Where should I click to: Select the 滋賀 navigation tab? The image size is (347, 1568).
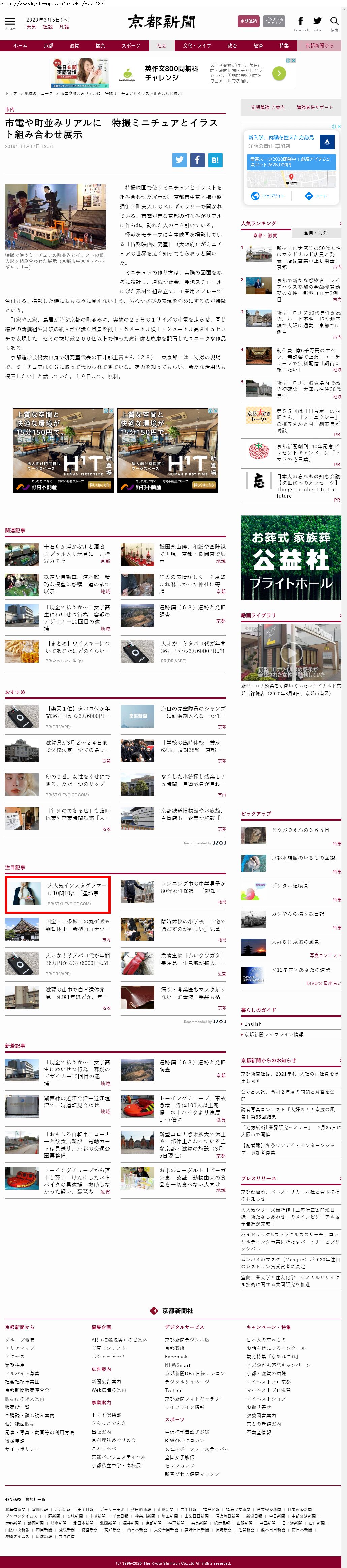tap(74, 46)
